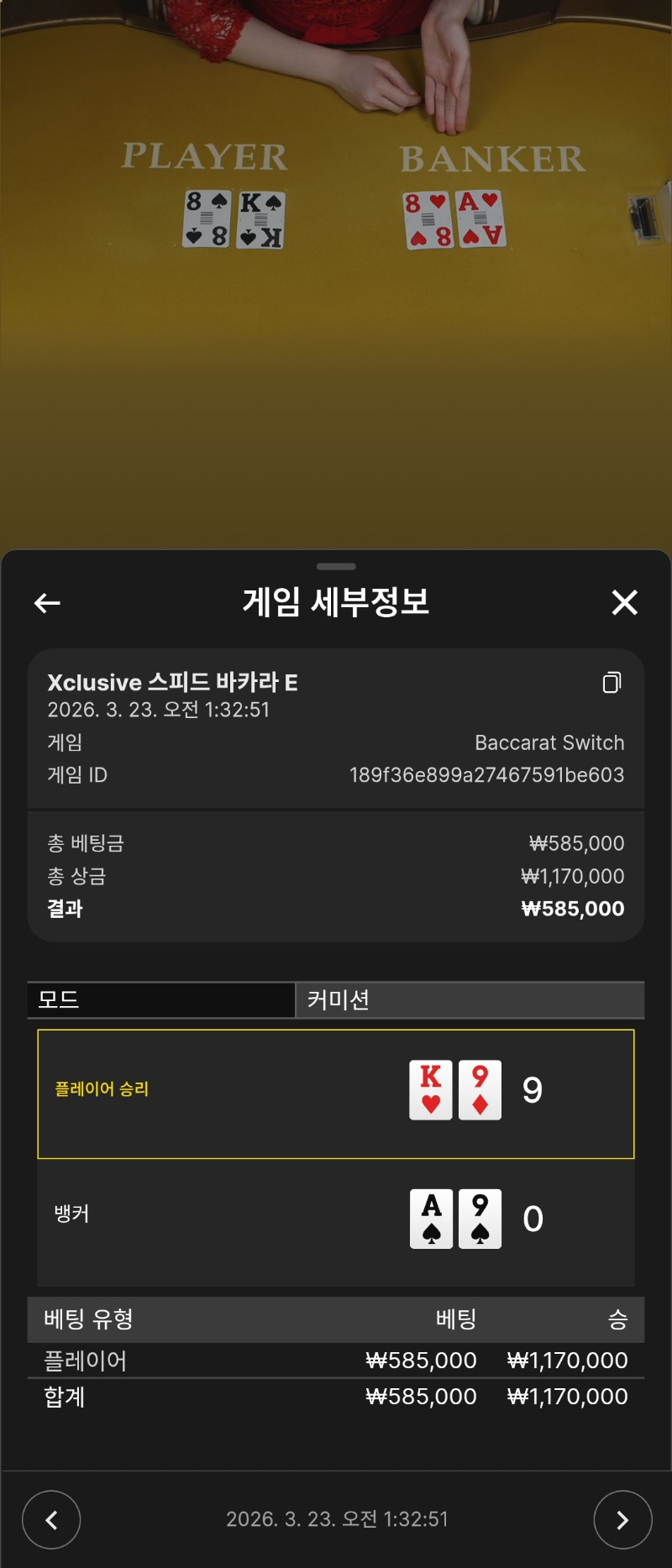672x1568 pixels.
Task: Go back from game details
Action: pos(47,602)
